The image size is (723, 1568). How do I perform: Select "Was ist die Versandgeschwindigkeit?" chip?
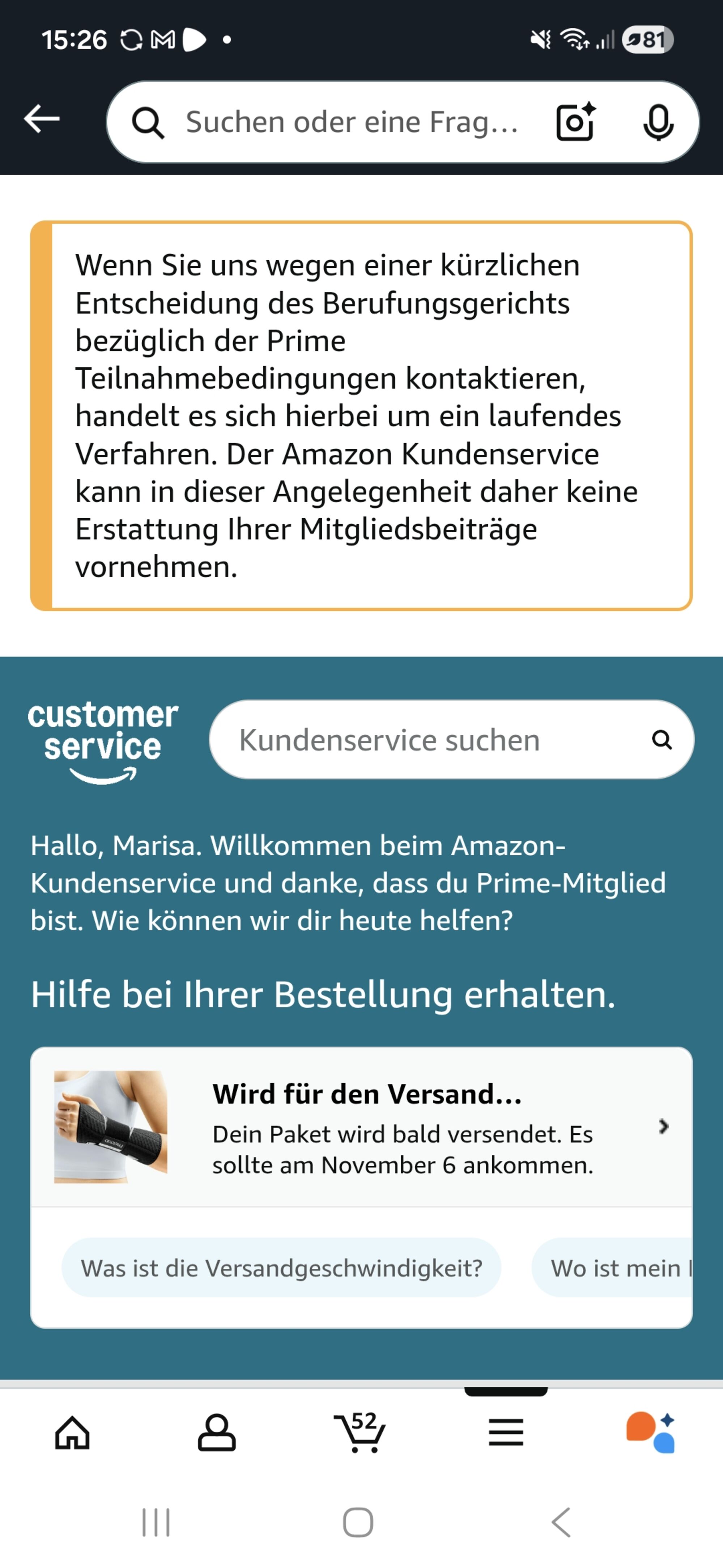pyautogui.click(x=281, y=1268)
